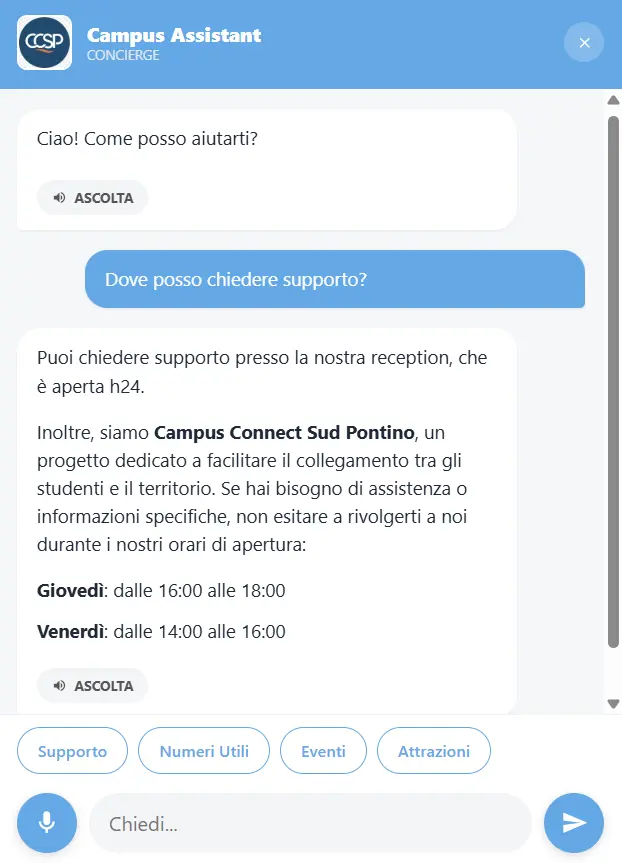Select the Supporto quick reply chip
Viewport: 622px width, 863px height.
(72, 751)
